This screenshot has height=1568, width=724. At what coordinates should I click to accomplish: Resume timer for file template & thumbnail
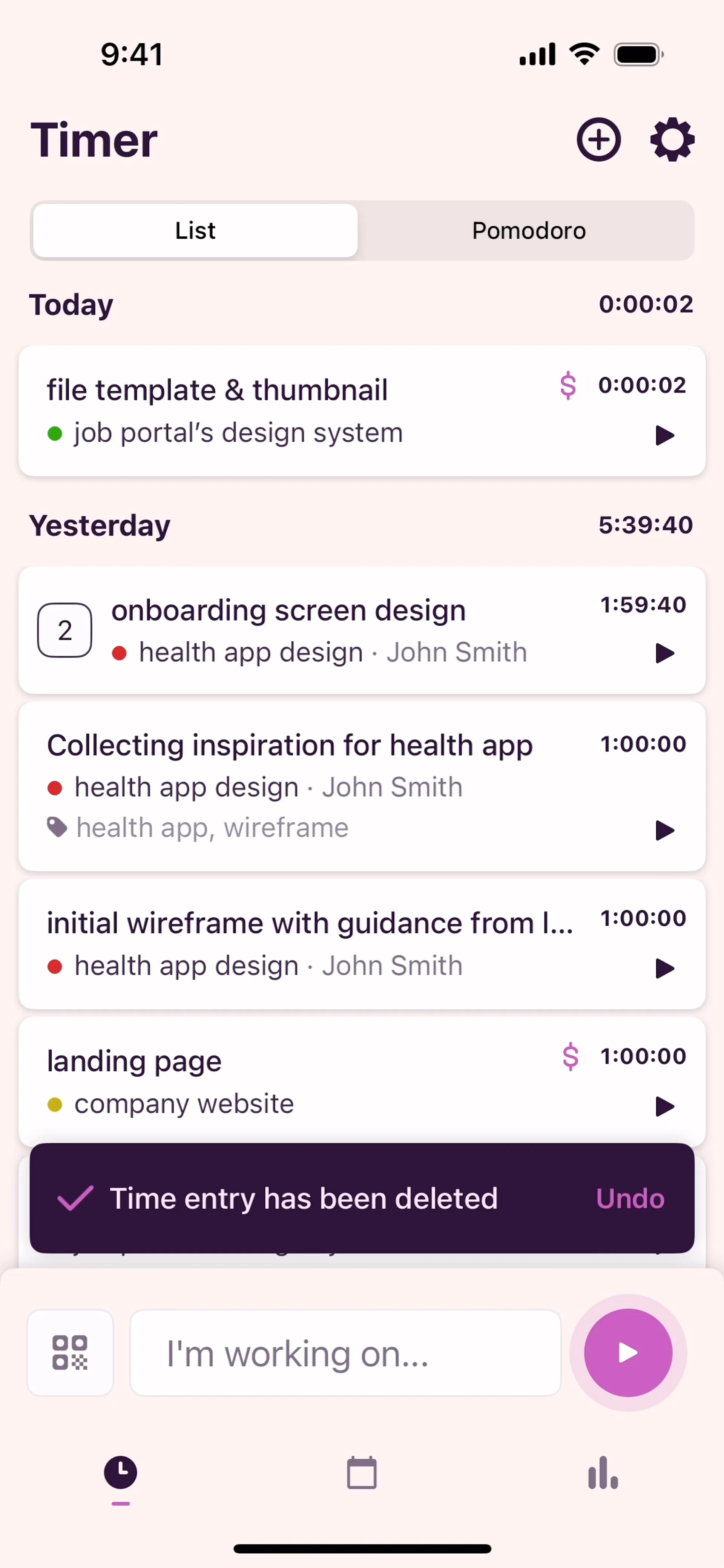pos(664,435)
